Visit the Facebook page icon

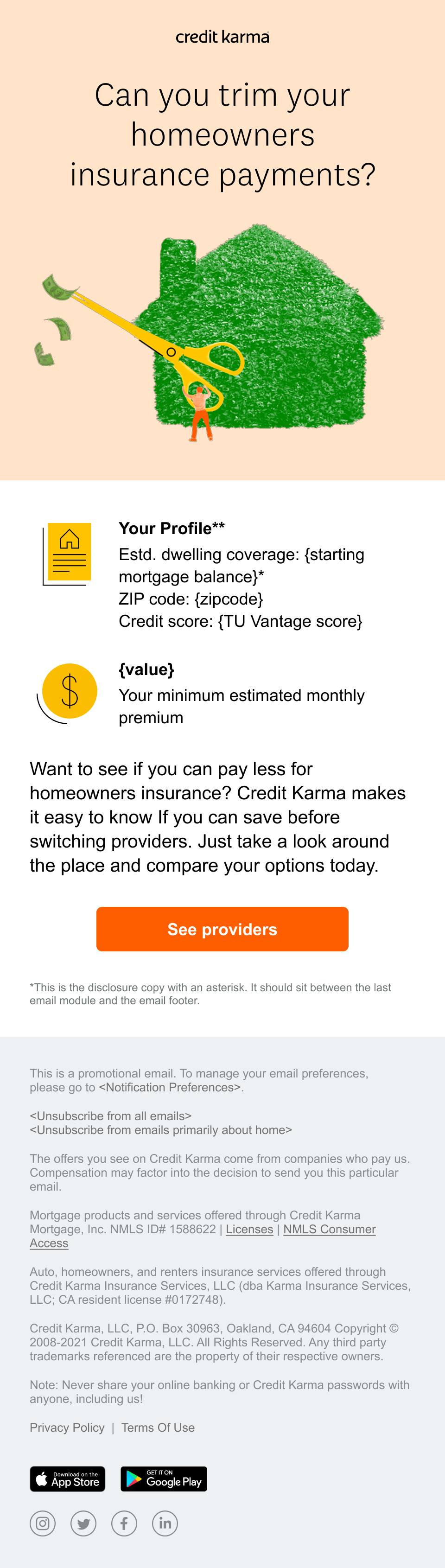pyautogui.click(x=124, y=1523)
